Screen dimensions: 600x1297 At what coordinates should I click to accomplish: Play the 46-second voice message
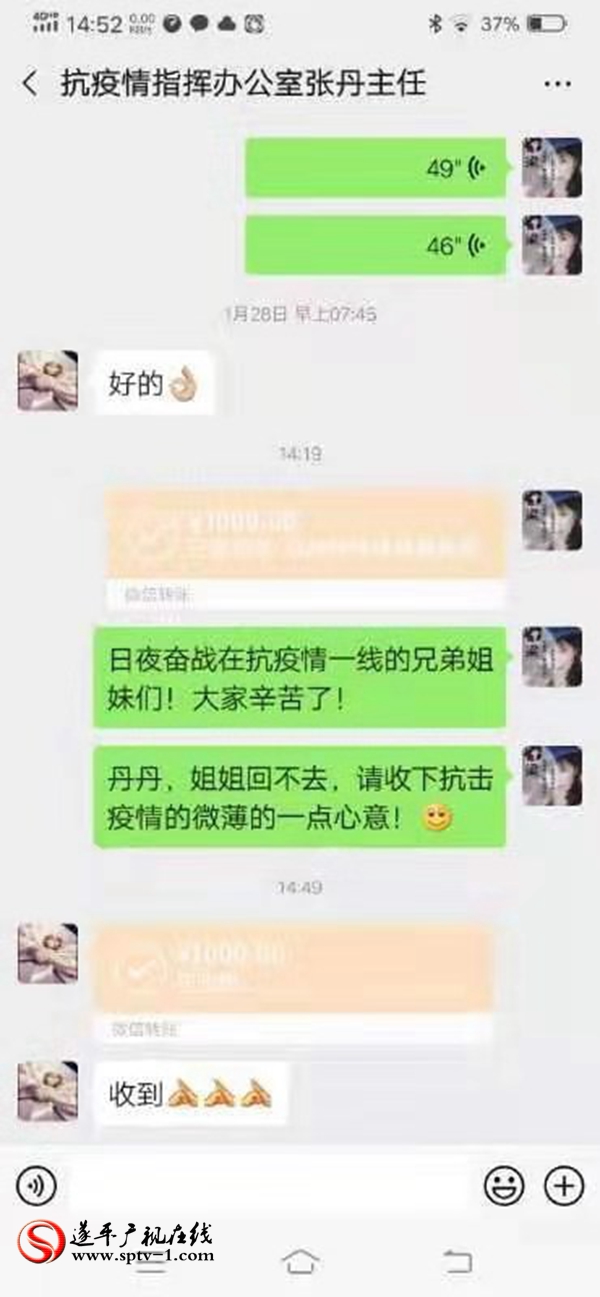click(x=375, y=245)
